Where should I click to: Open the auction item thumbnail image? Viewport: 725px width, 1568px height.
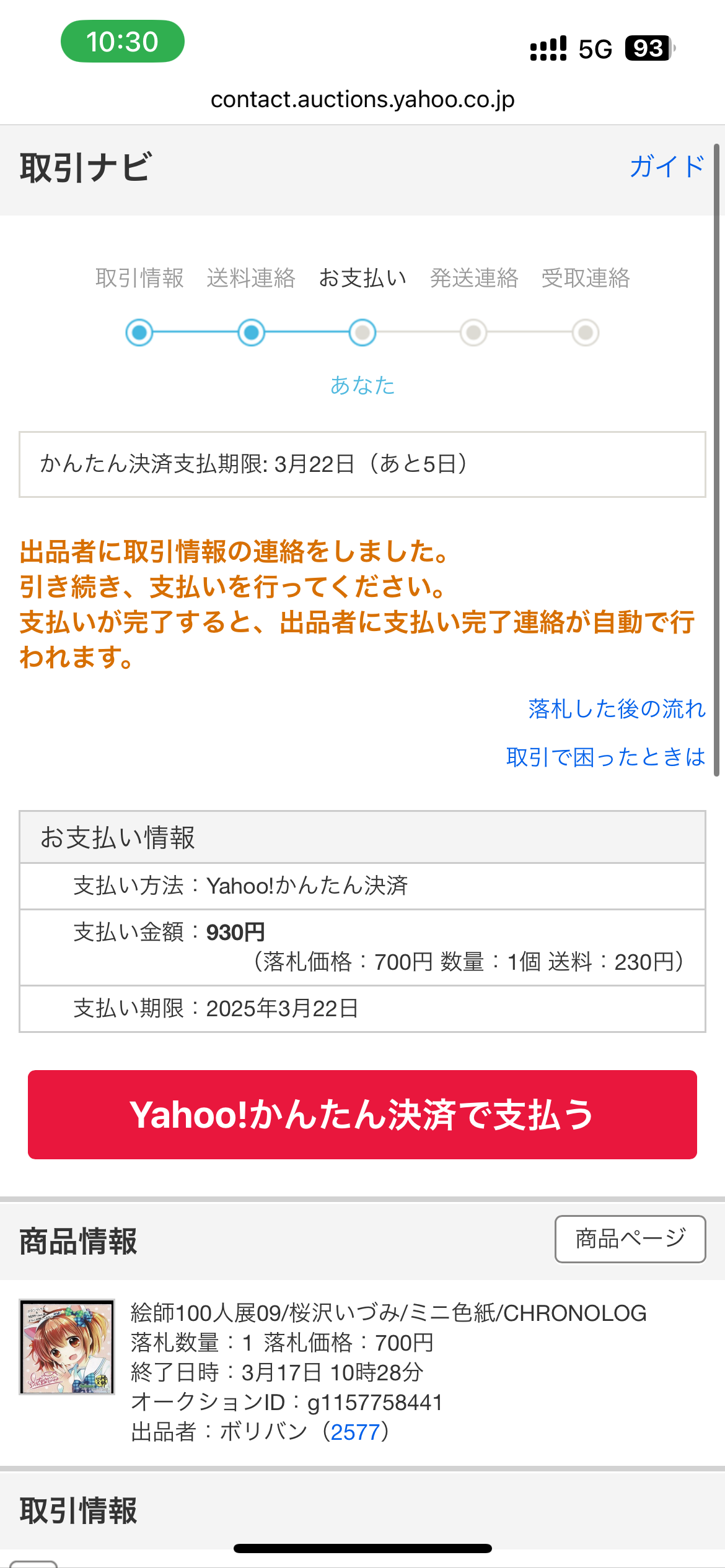click(x=68, y=1350)
